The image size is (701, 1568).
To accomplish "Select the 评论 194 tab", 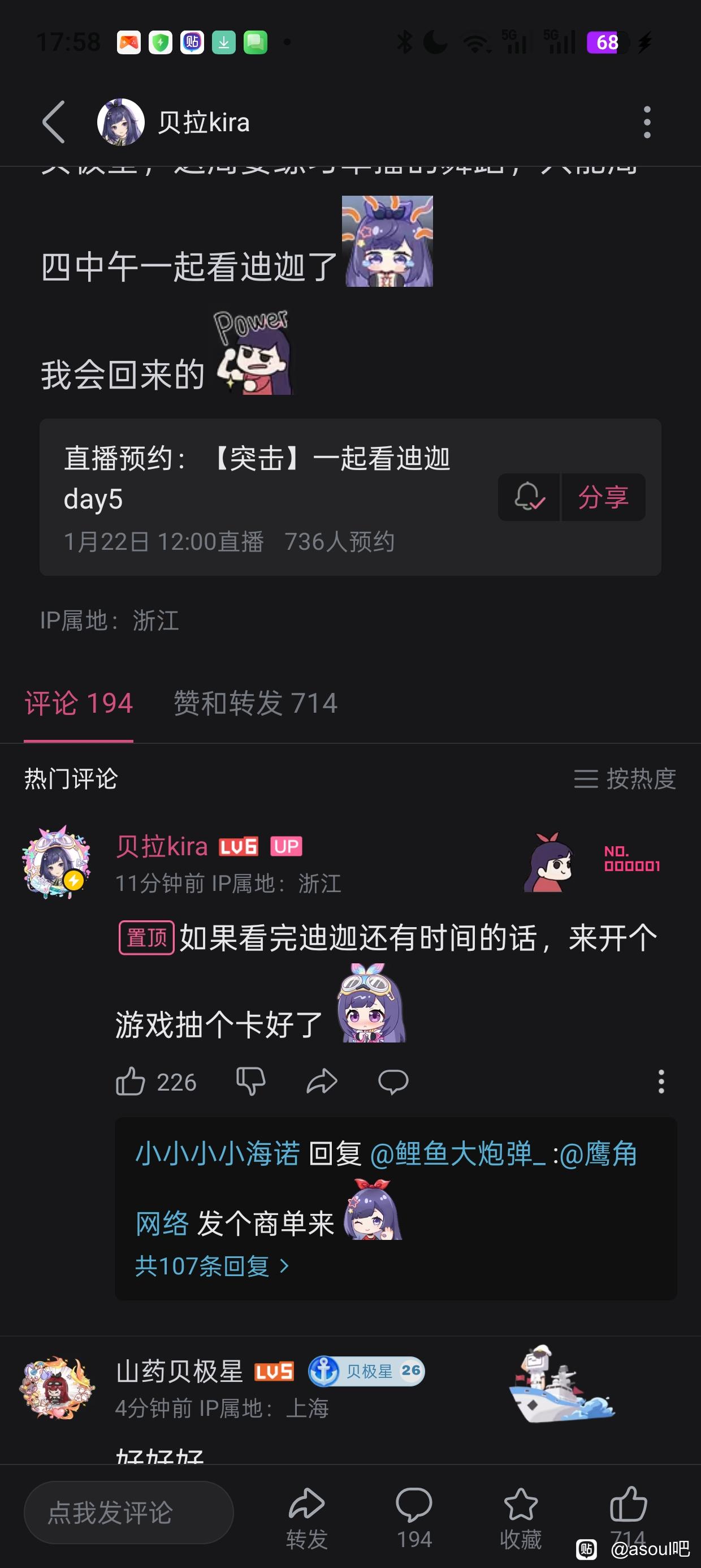I will (x=79, y=703).
